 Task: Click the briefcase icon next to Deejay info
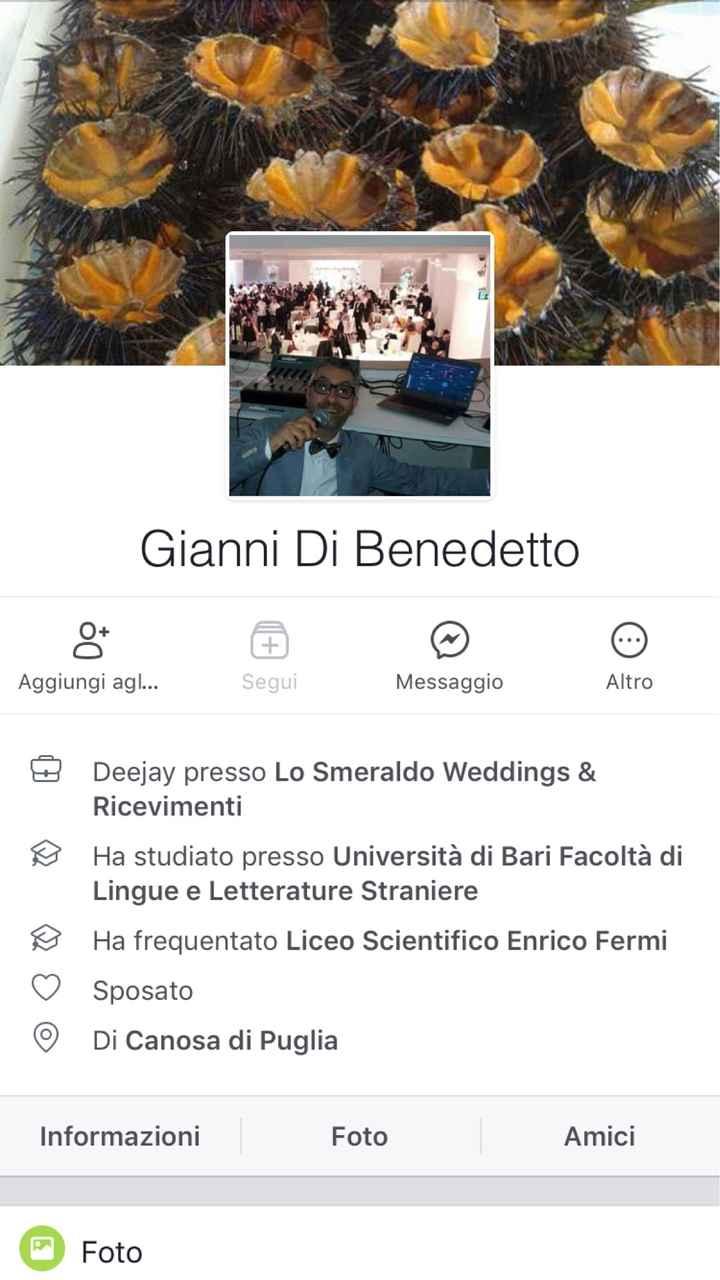click(x=45, y=770)
